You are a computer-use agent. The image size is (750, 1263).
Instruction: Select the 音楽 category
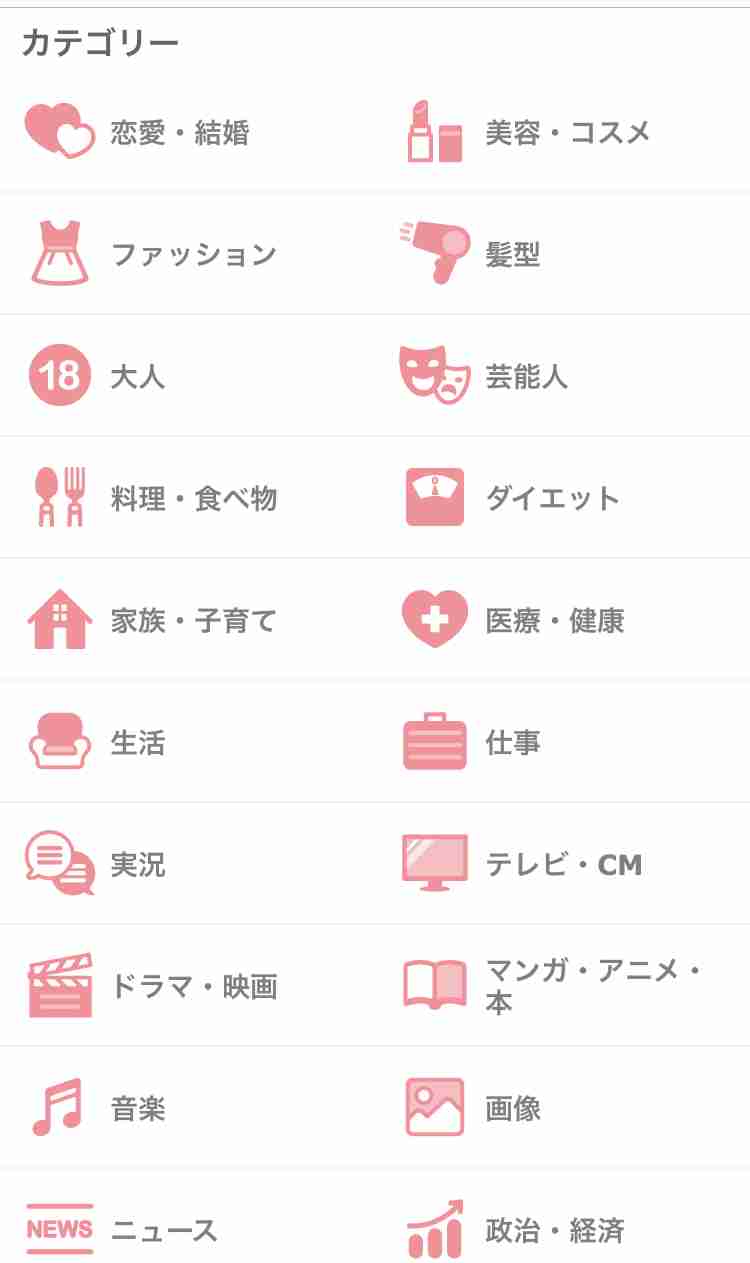coord(187,1108)
